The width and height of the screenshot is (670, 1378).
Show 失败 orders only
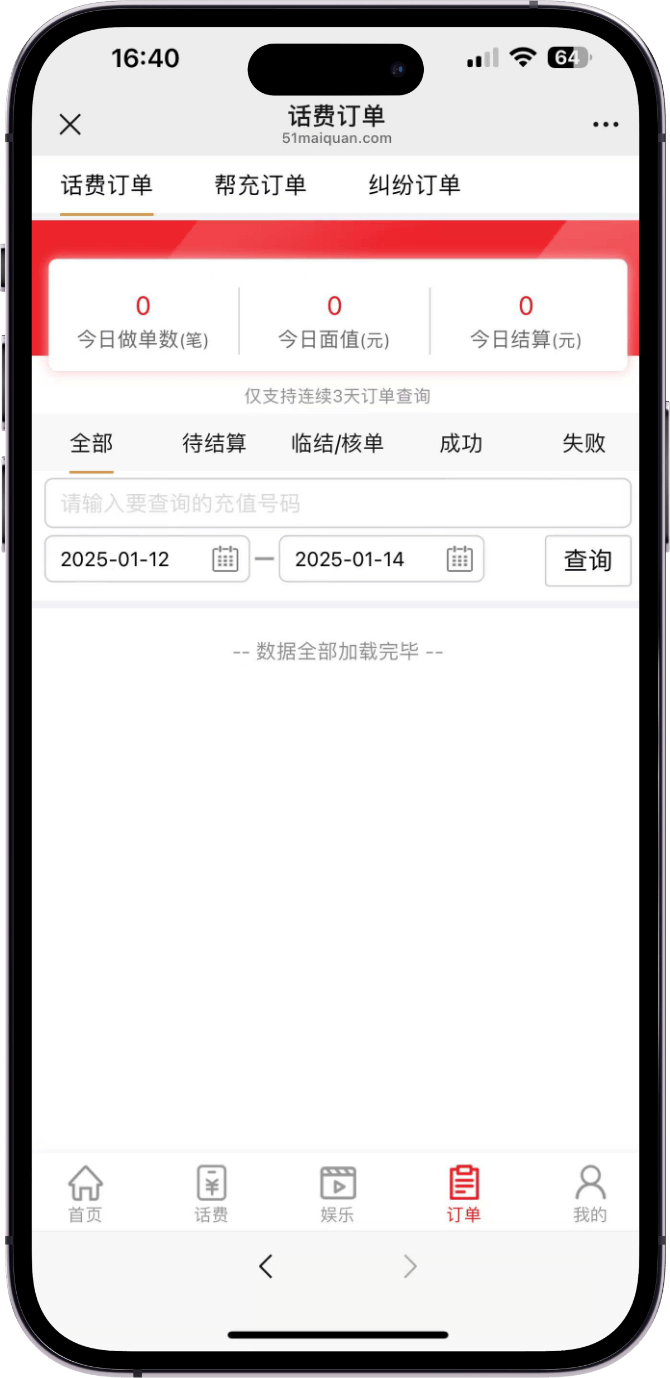point(584,443)
